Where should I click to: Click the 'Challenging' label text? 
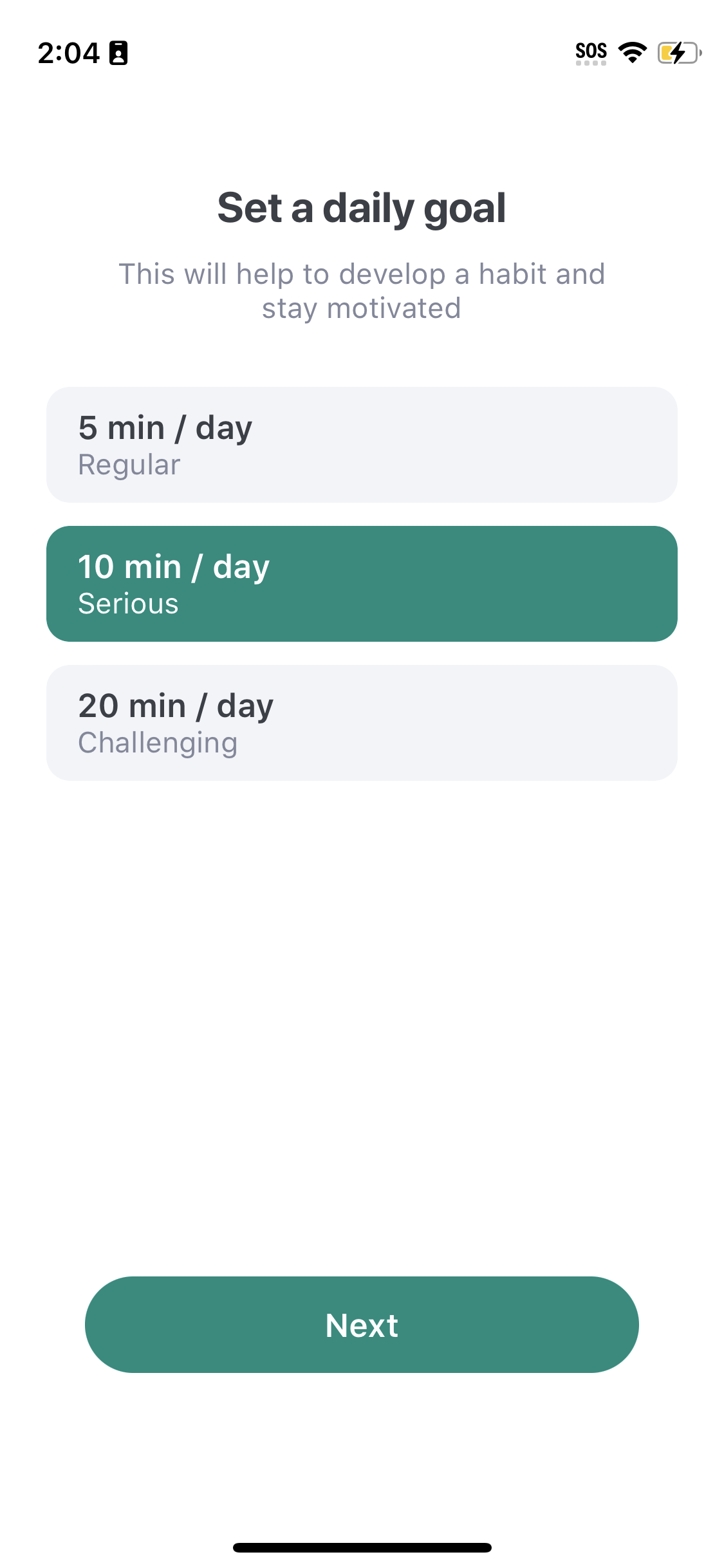coord(157,742)
